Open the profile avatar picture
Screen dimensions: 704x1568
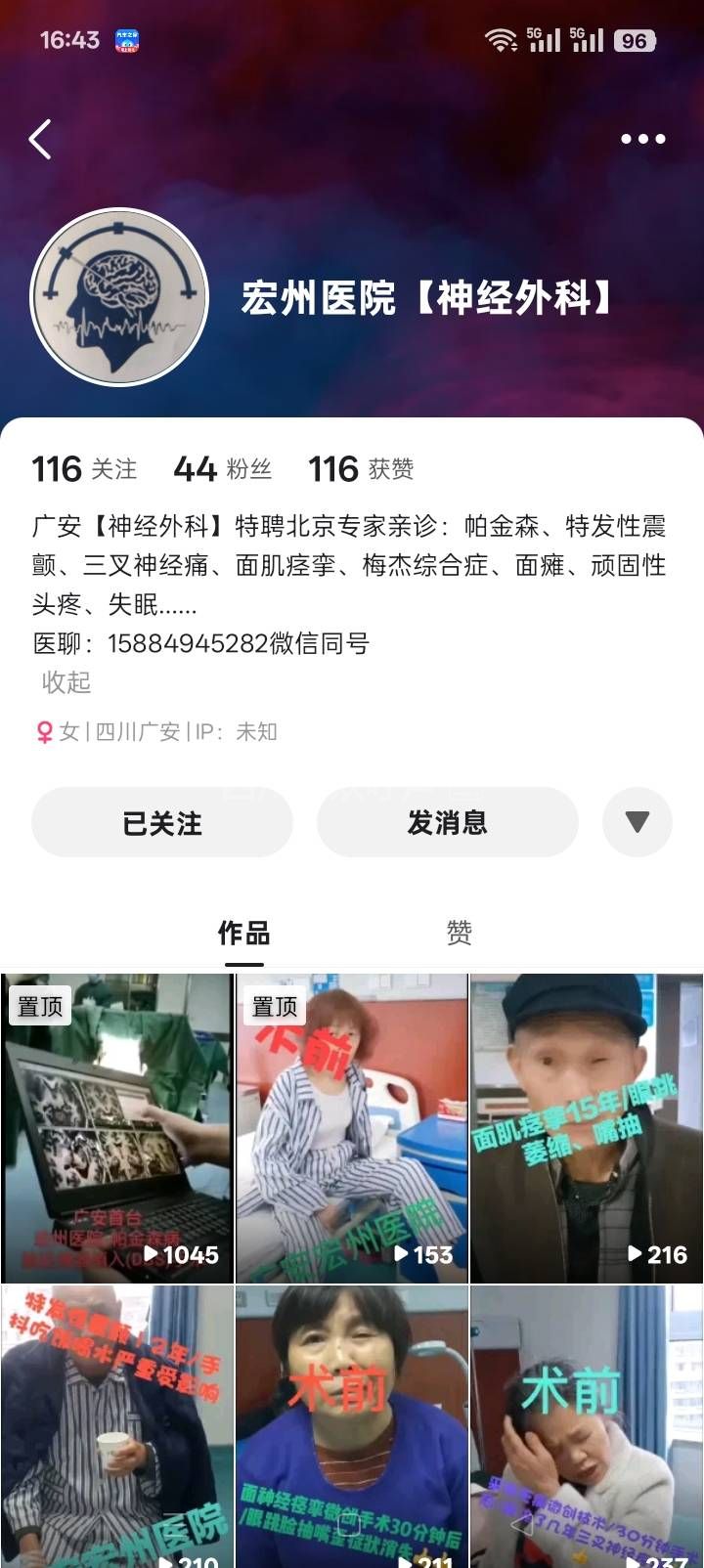[x=119, y=296]
